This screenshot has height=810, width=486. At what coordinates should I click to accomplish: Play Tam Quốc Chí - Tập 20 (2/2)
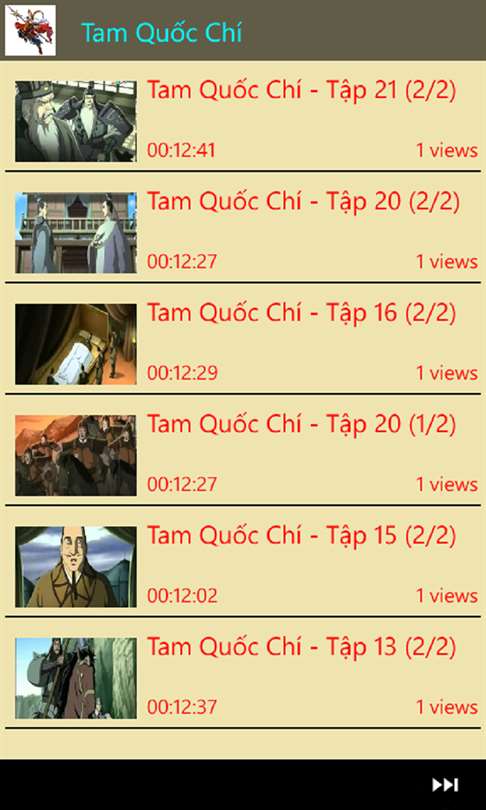(x=243, y=232)
